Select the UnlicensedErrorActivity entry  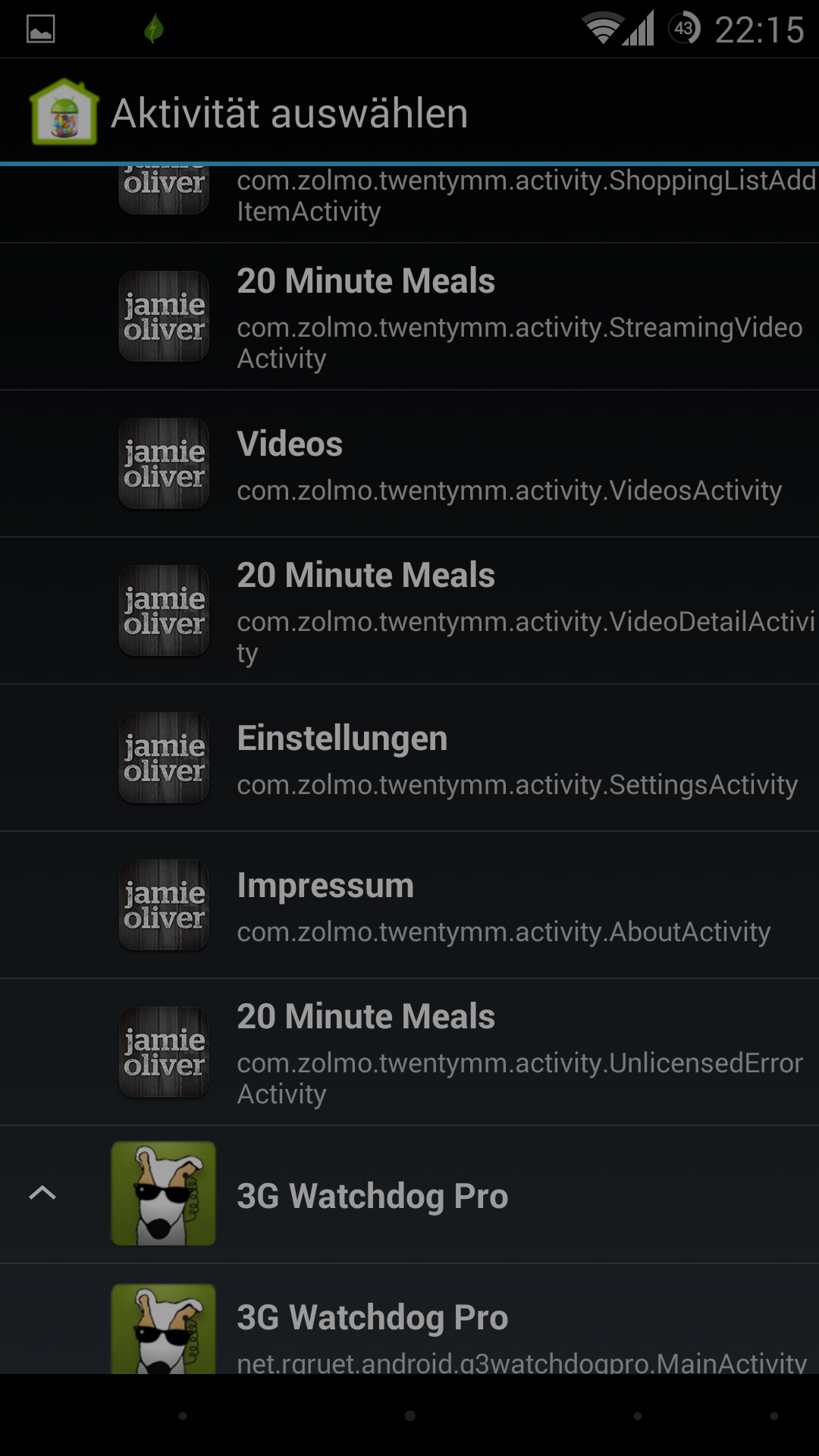point(409,1053)
